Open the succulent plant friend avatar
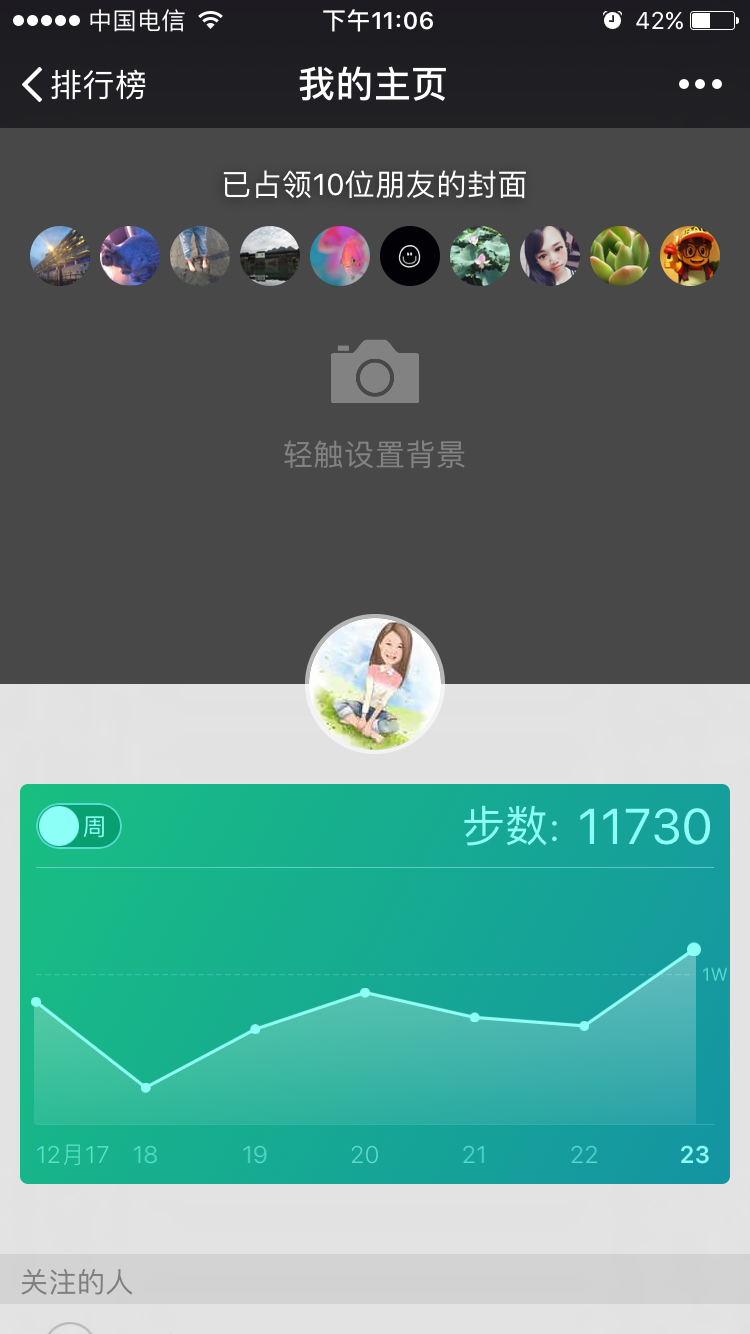The image size is (750, 1334). click(620, 256)
